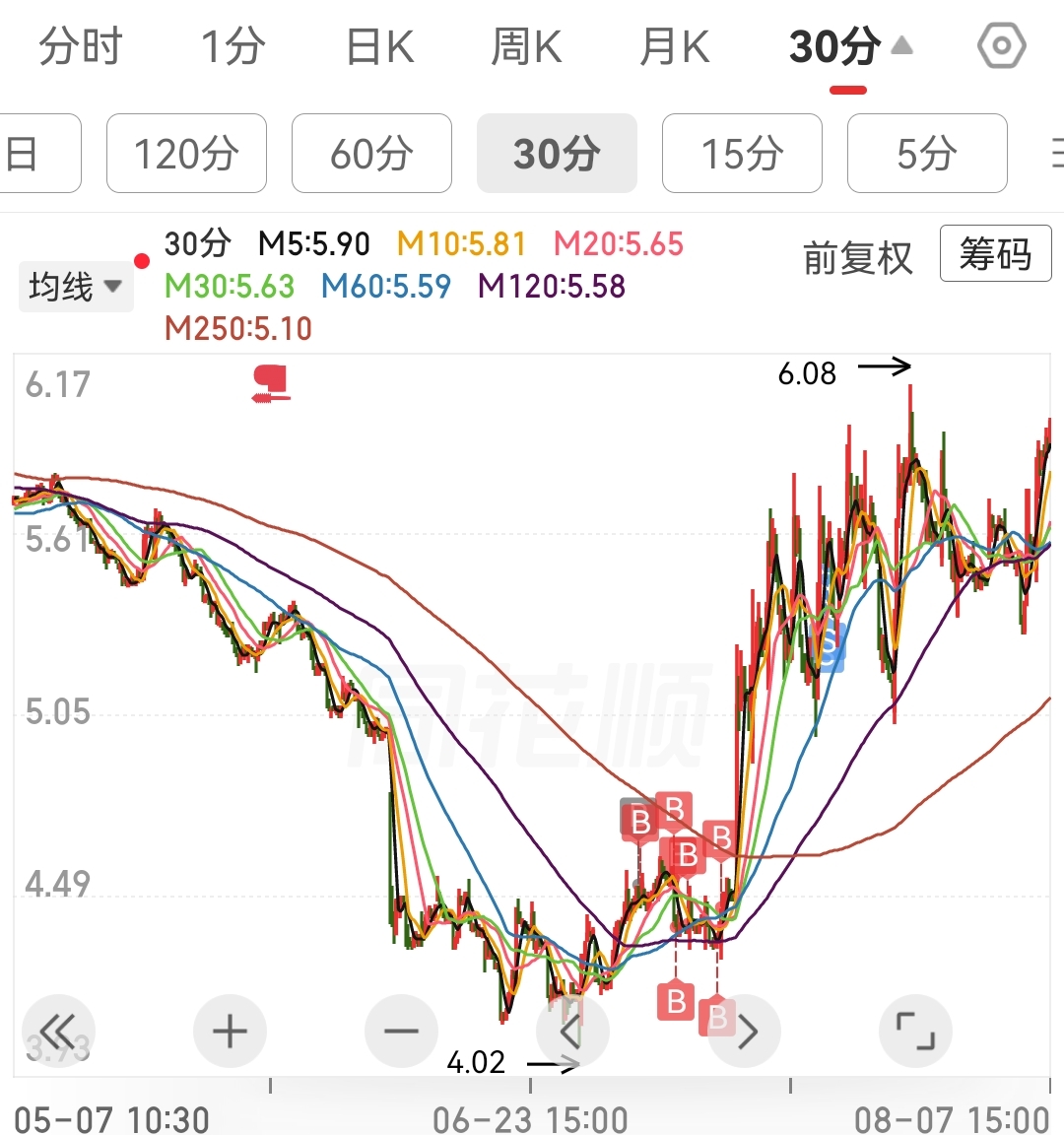Enter fullscreen chart mode

(915, 1031)
